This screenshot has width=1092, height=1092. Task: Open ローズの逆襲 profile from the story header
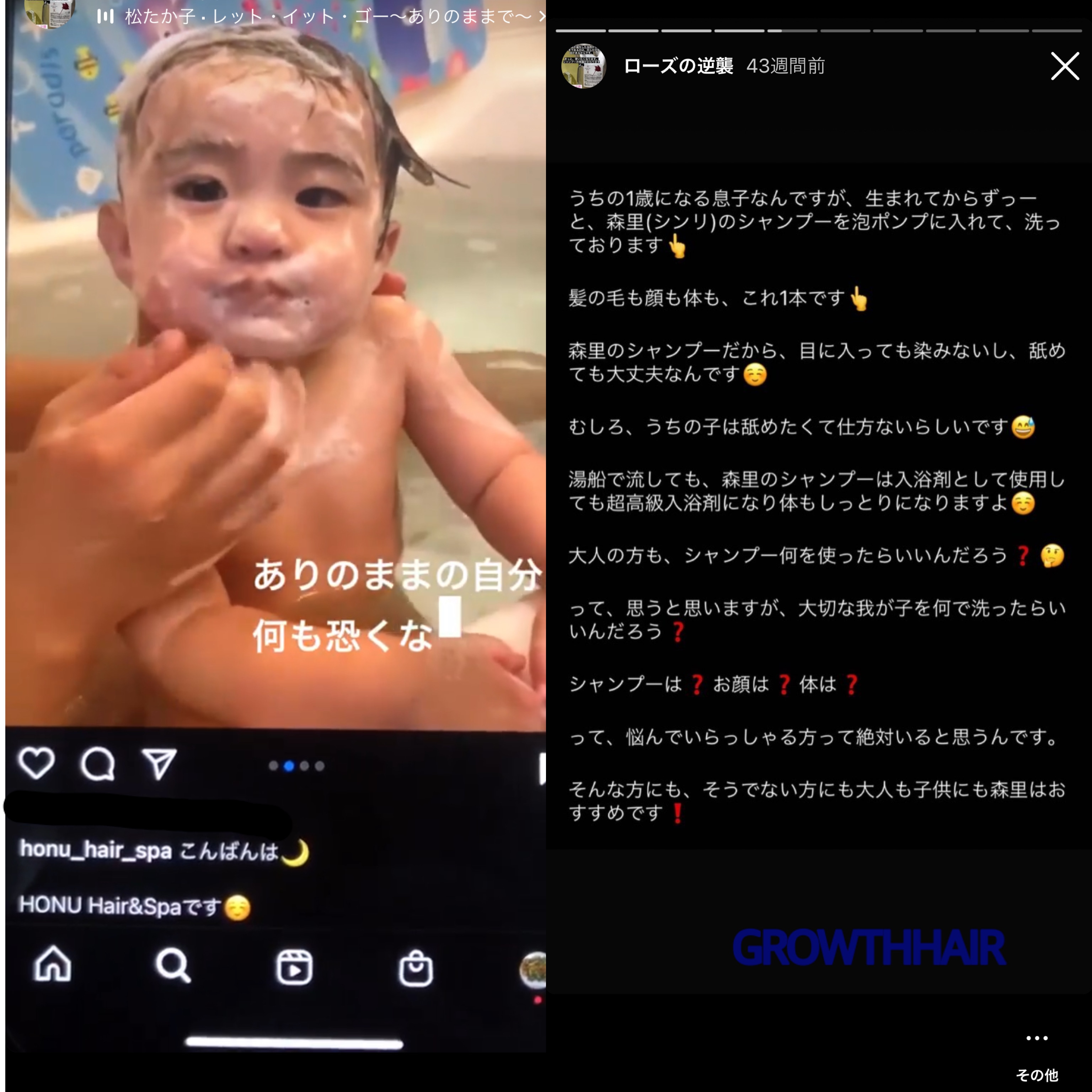(x=678, y=66)
